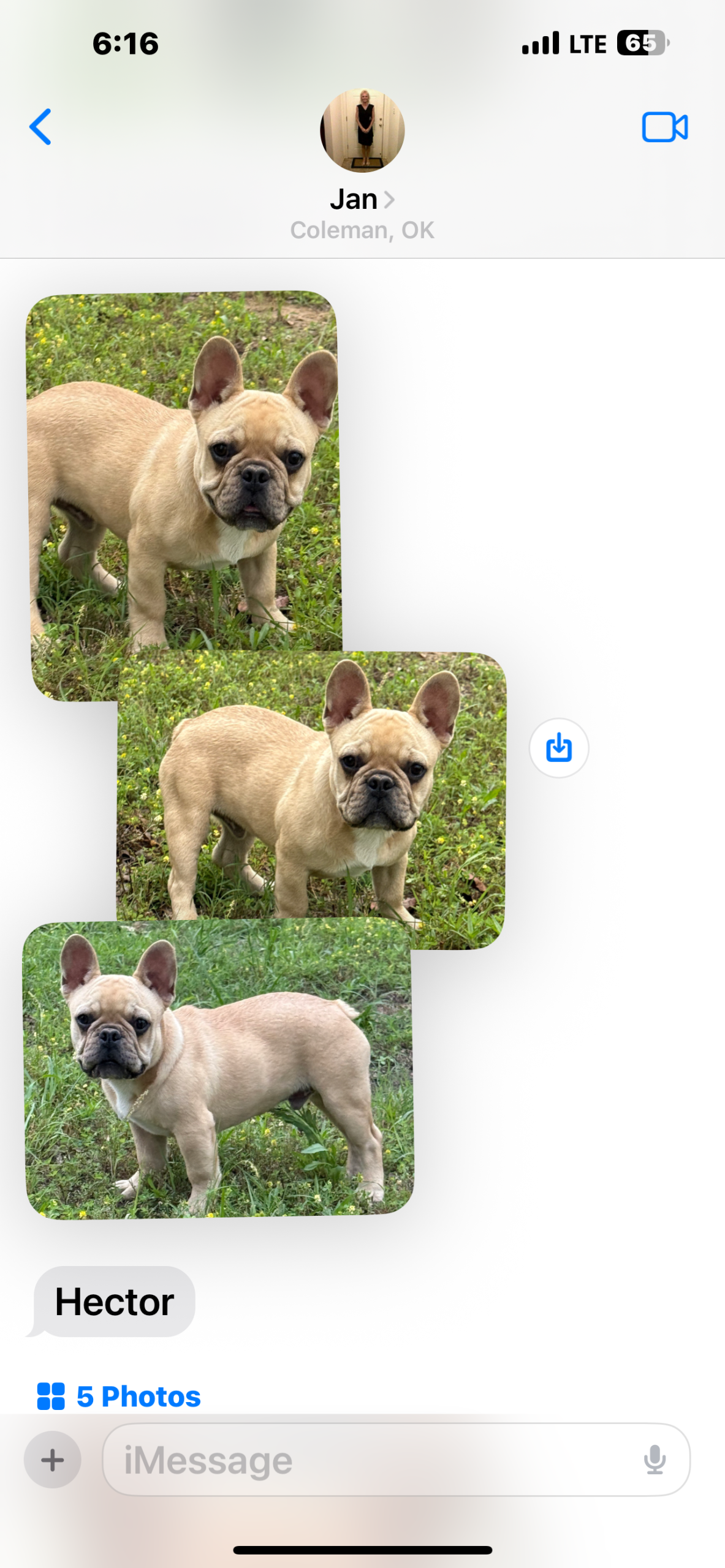Go back to the conversations list
The image size is (725, 1568).
tap(40, 127)
